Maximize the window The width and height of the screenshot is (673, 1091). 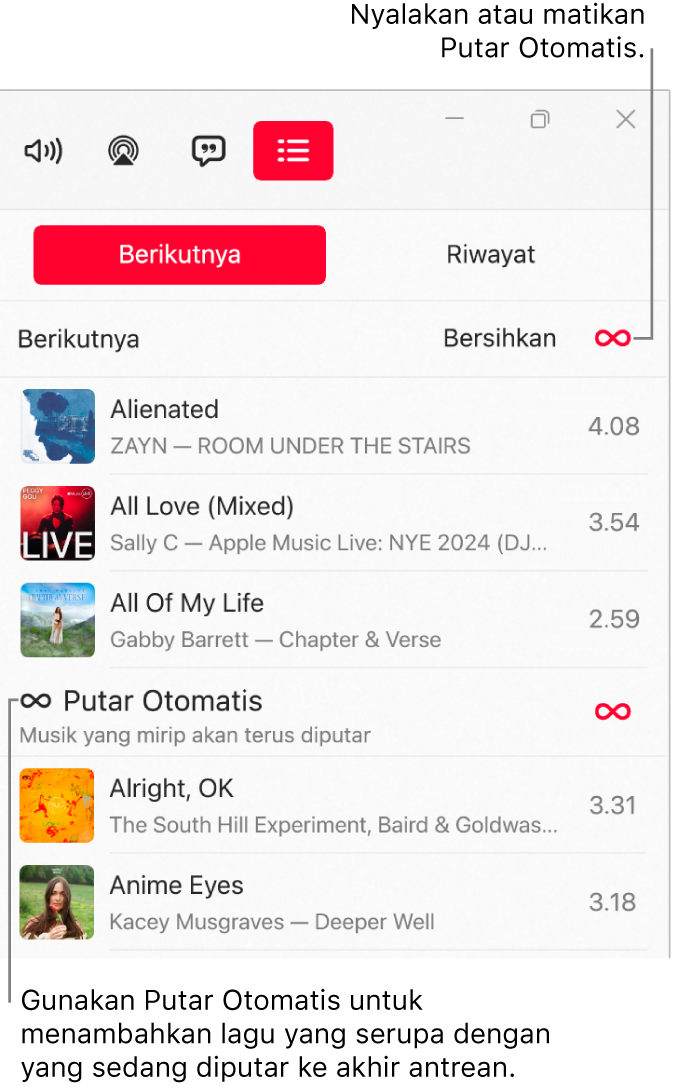(540, 120)
